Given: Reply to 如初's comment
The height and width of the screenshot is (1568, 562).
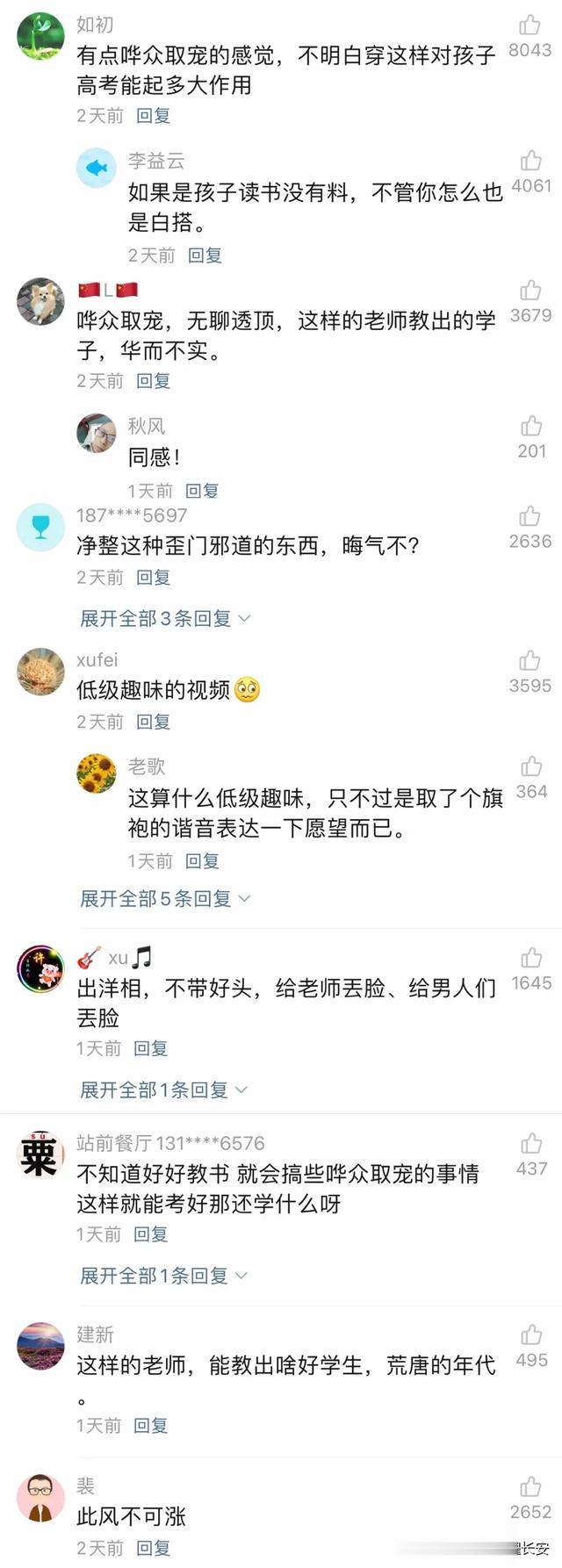Looking at the screenshot, I should click(x=153, y=116).
